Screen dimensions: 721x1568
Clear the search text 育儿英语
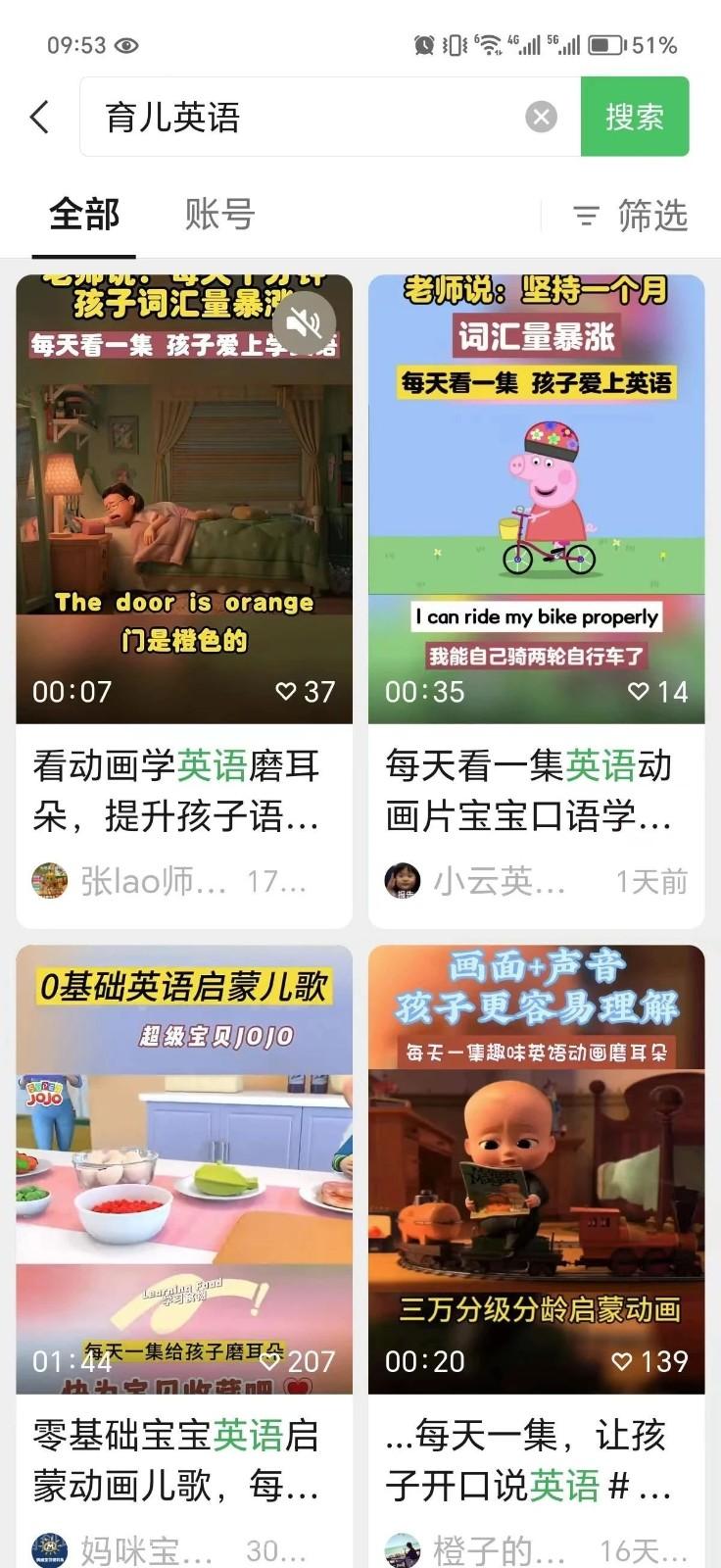[x=541, y=118]
